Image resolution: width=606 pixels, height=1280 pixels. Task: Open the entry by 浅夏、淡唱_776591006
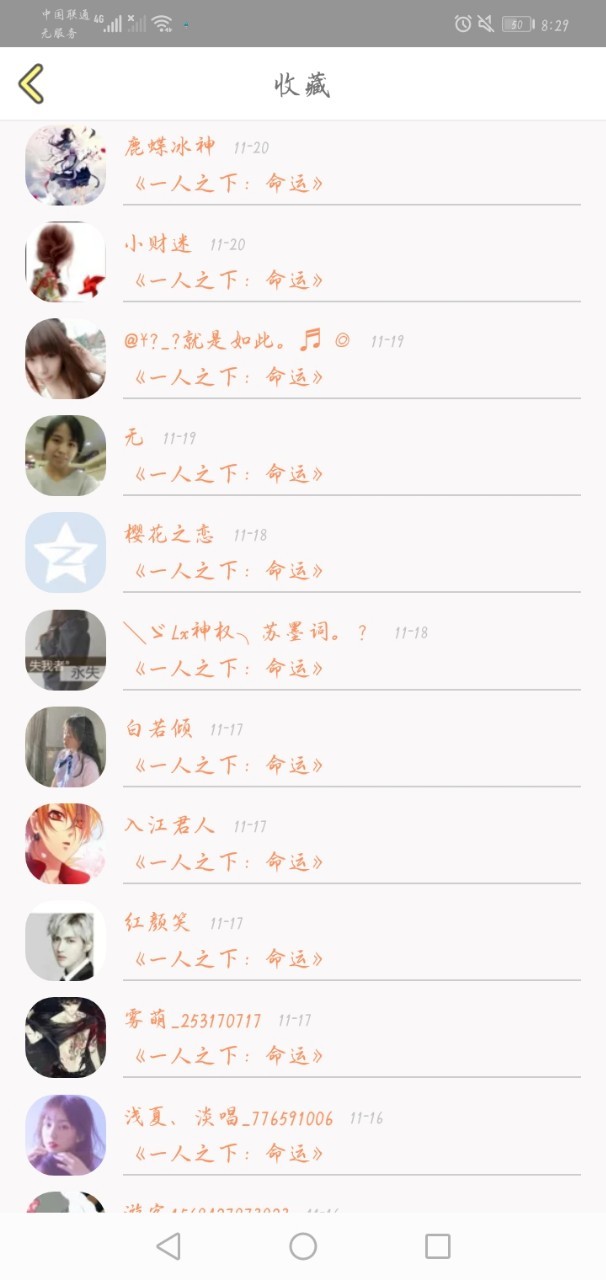pos(303,1134)
